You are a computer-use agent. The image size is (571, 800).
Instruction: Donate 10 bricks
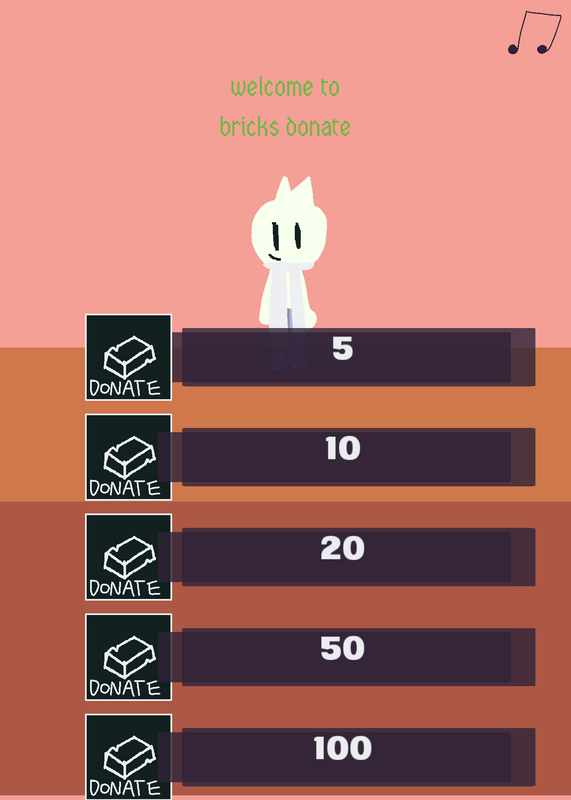tap(129, 457)
